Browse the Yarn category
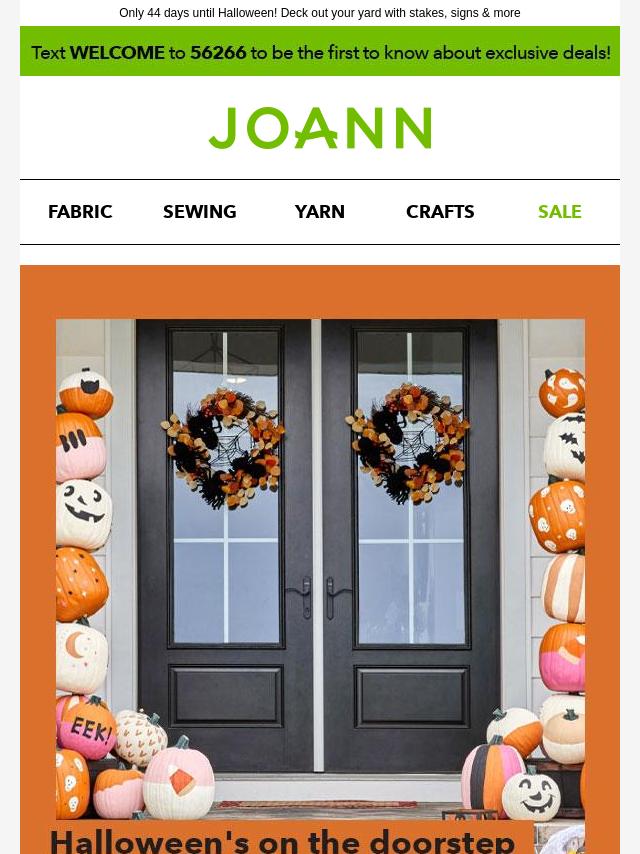Image resolution: width=640 pixels, height=854 pixels. point(320,212)
